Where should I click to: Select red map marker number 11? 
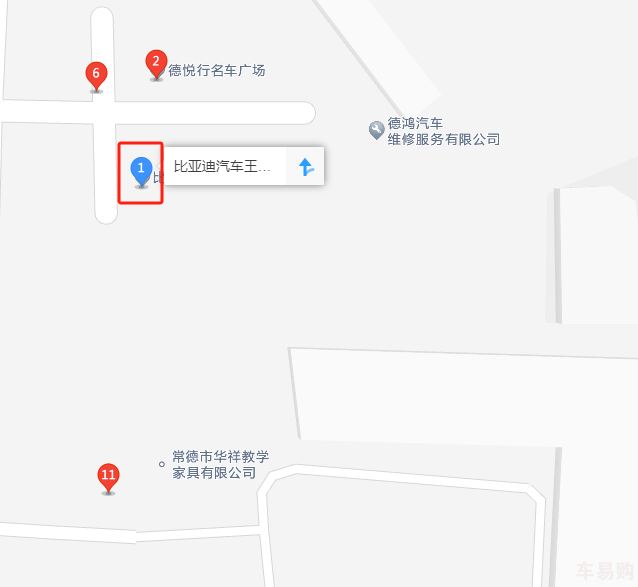click(x=109, y=477)
